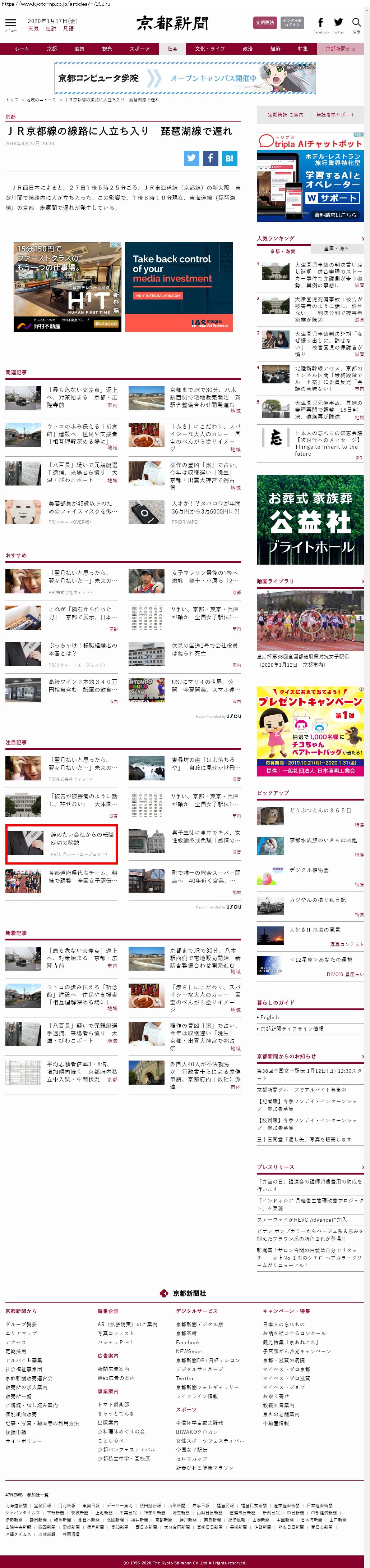Tap the 定期購読 subscription button

pyautogui.click(x=264, y=23)
